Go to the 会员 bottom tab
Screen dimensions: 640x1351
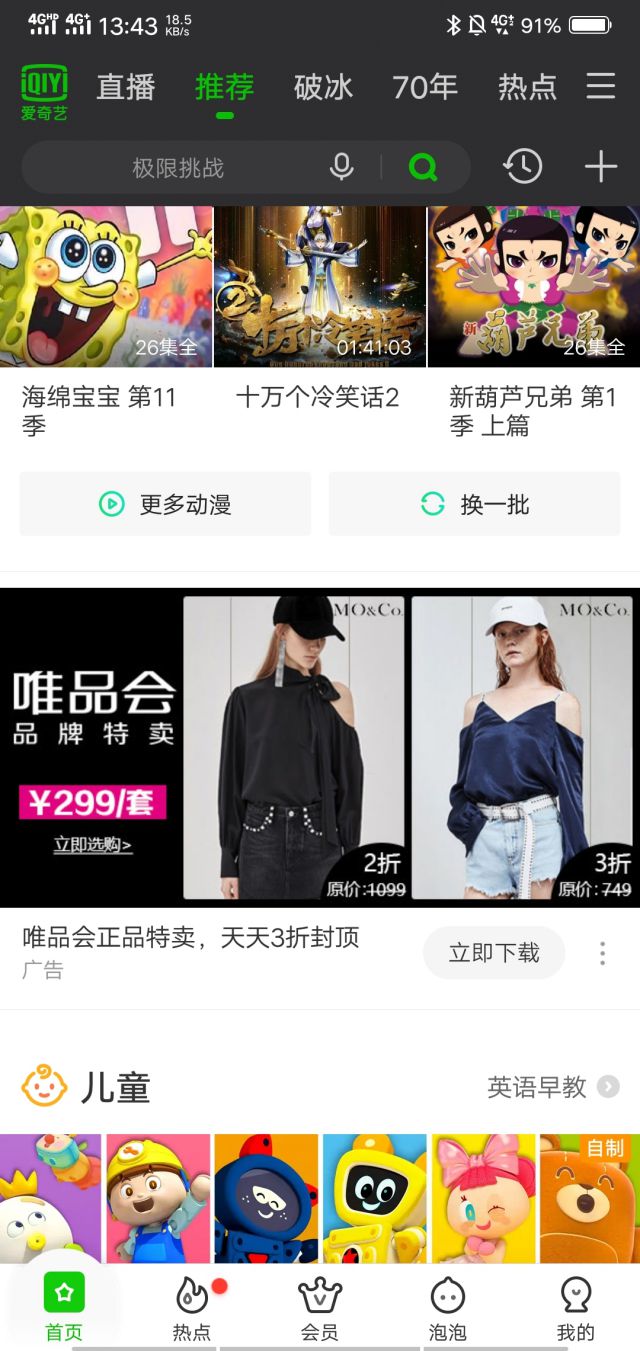[320, 1308]
